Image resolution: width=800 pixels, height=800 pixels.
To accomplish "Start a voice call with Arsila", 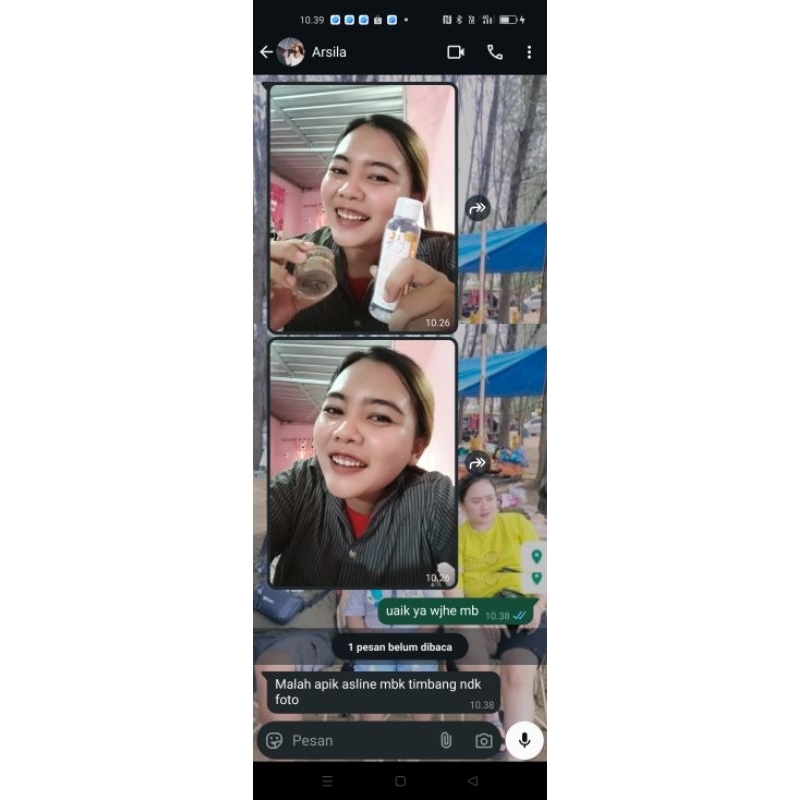I will (495, 52).
